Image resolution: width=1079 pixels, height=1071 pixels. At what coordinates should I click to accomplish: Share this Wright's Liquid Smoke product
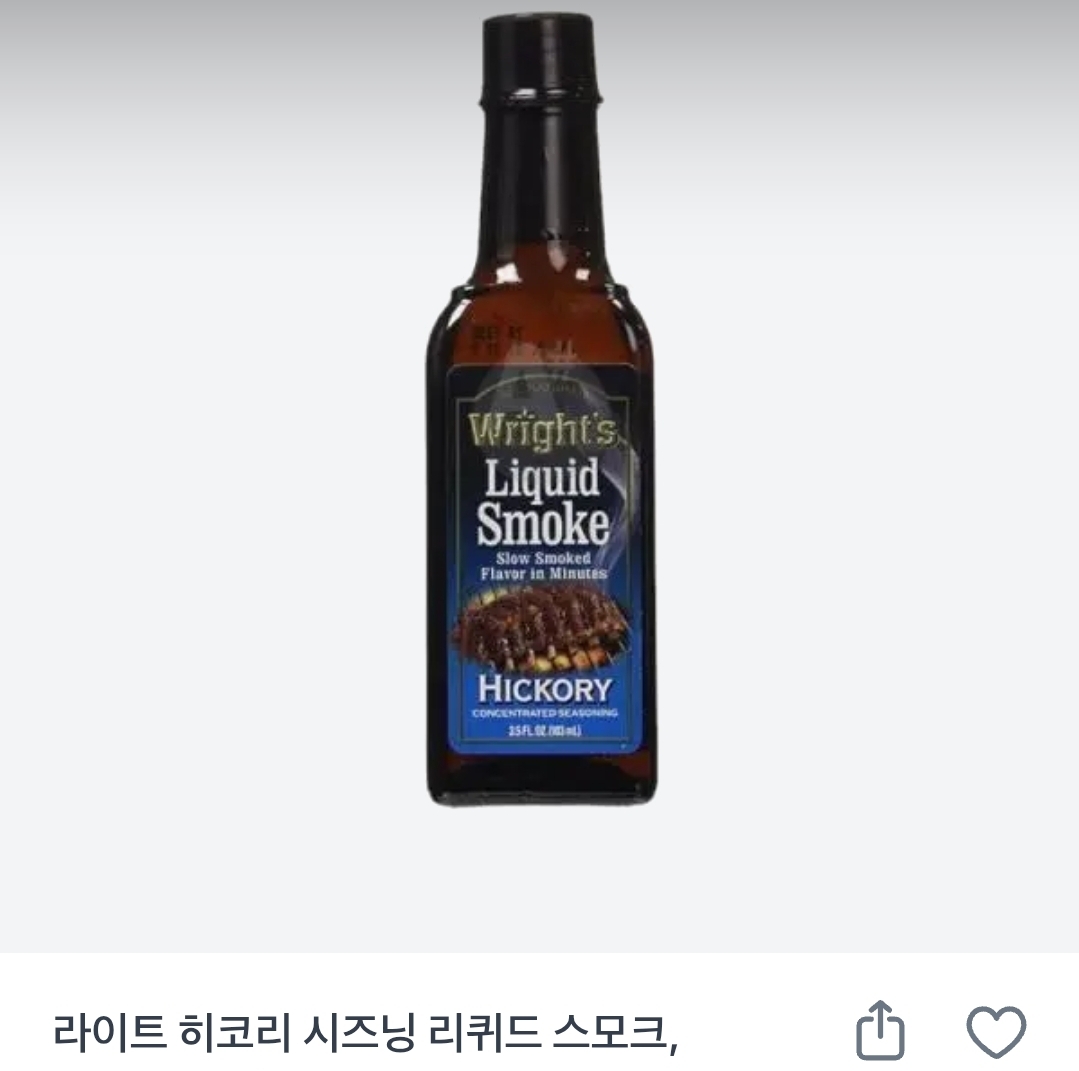(880, 1030)
